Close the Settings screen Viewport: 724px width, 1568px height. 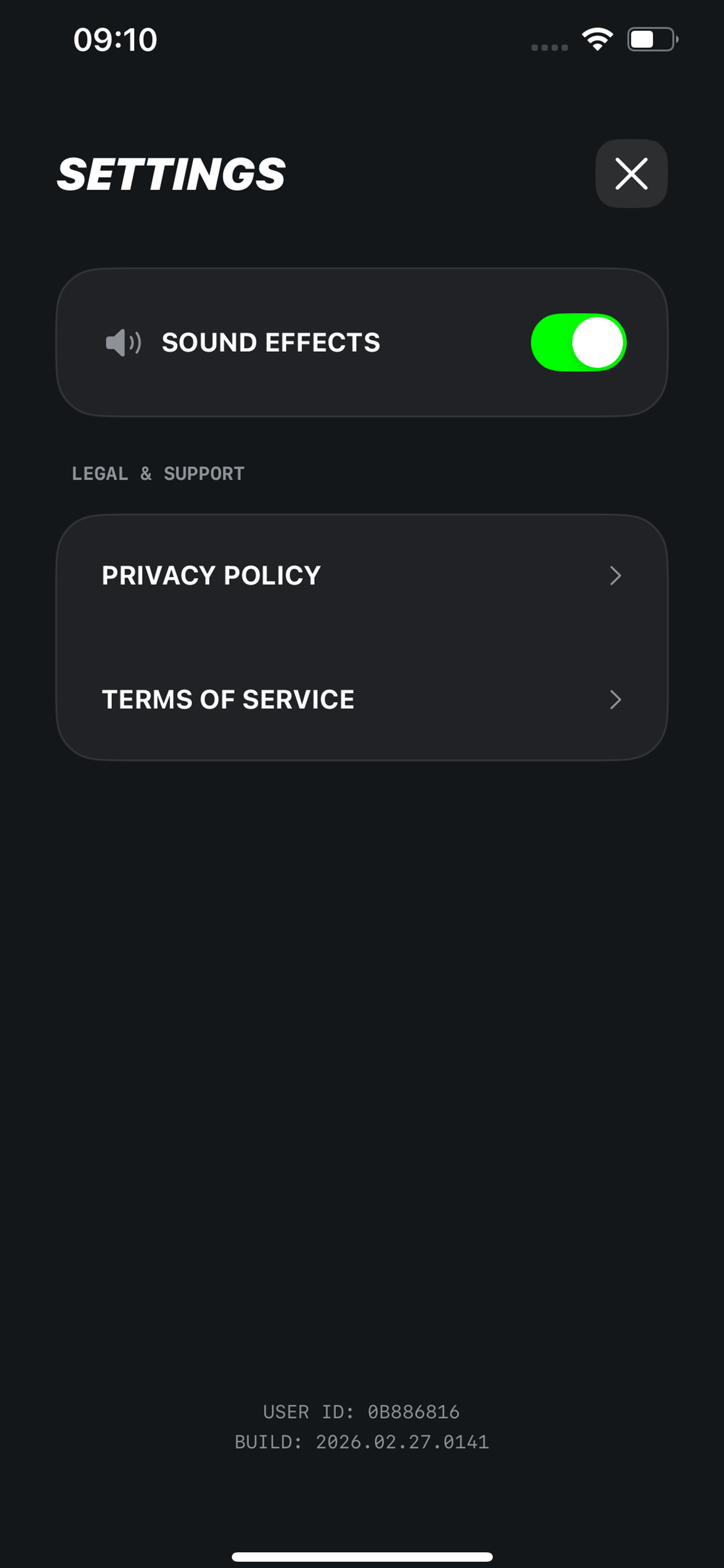631,173
